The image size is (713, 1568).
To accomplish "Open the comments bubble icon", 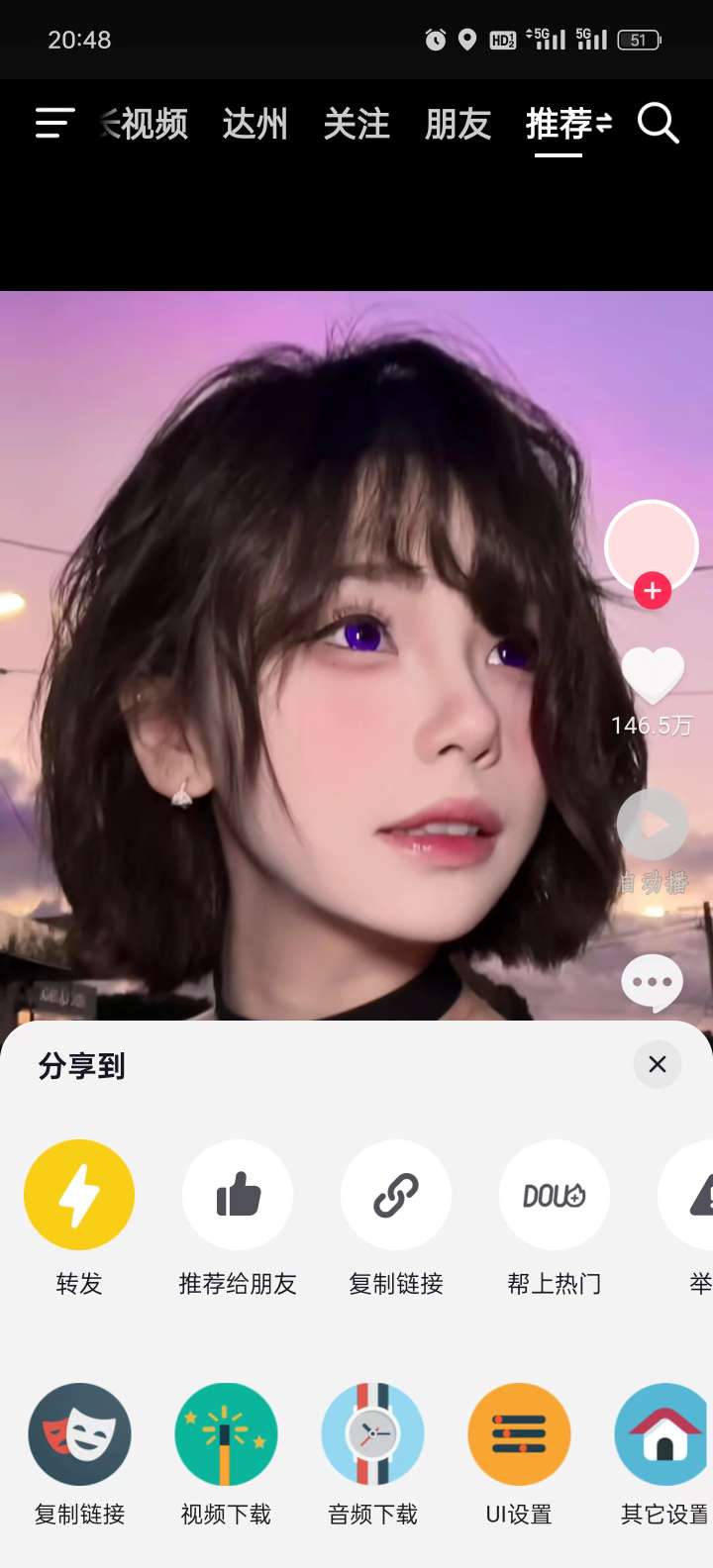I will [x=652, y=982].
